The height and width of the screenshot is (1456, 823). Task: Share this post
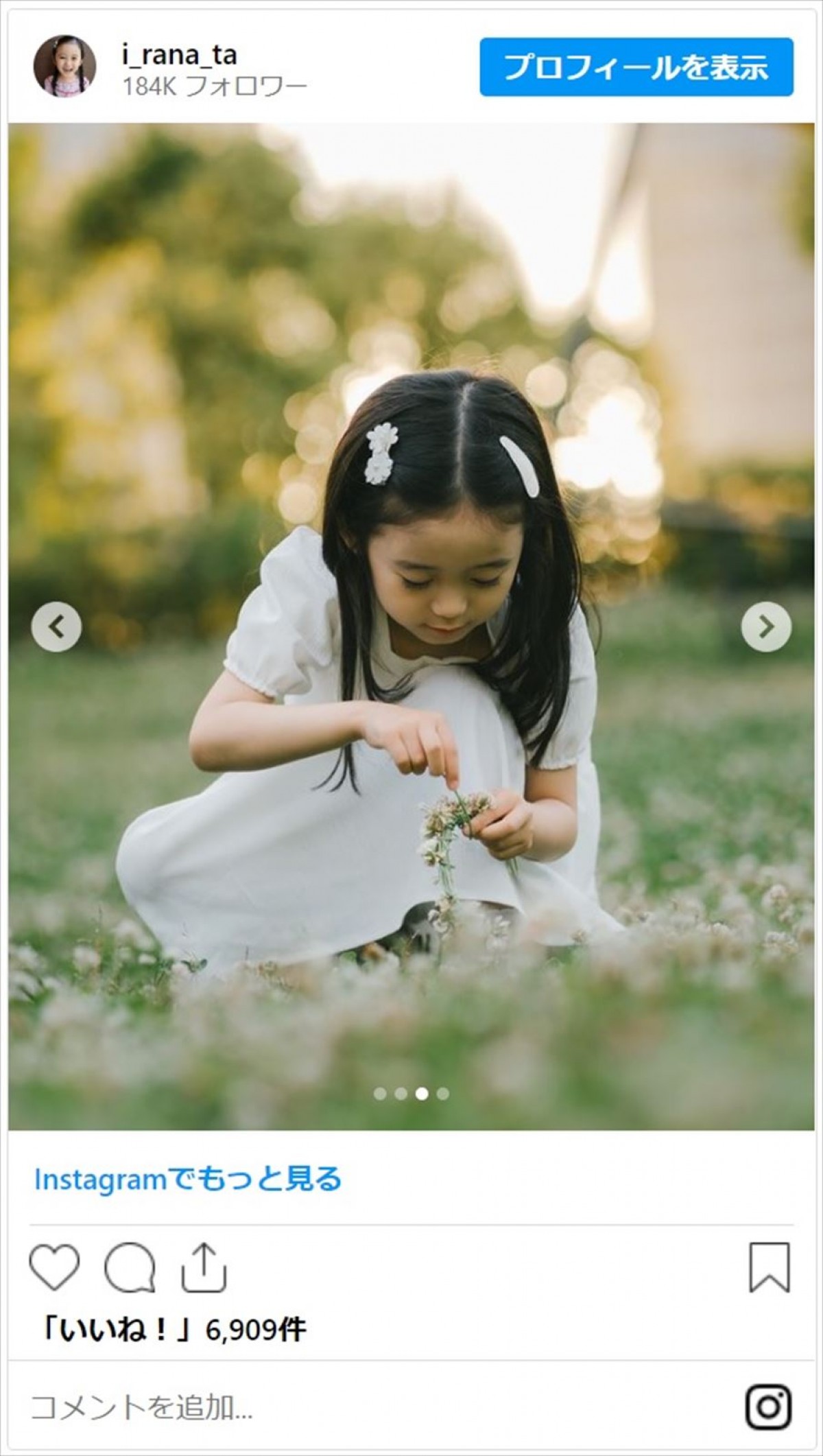pos(204,1267)
